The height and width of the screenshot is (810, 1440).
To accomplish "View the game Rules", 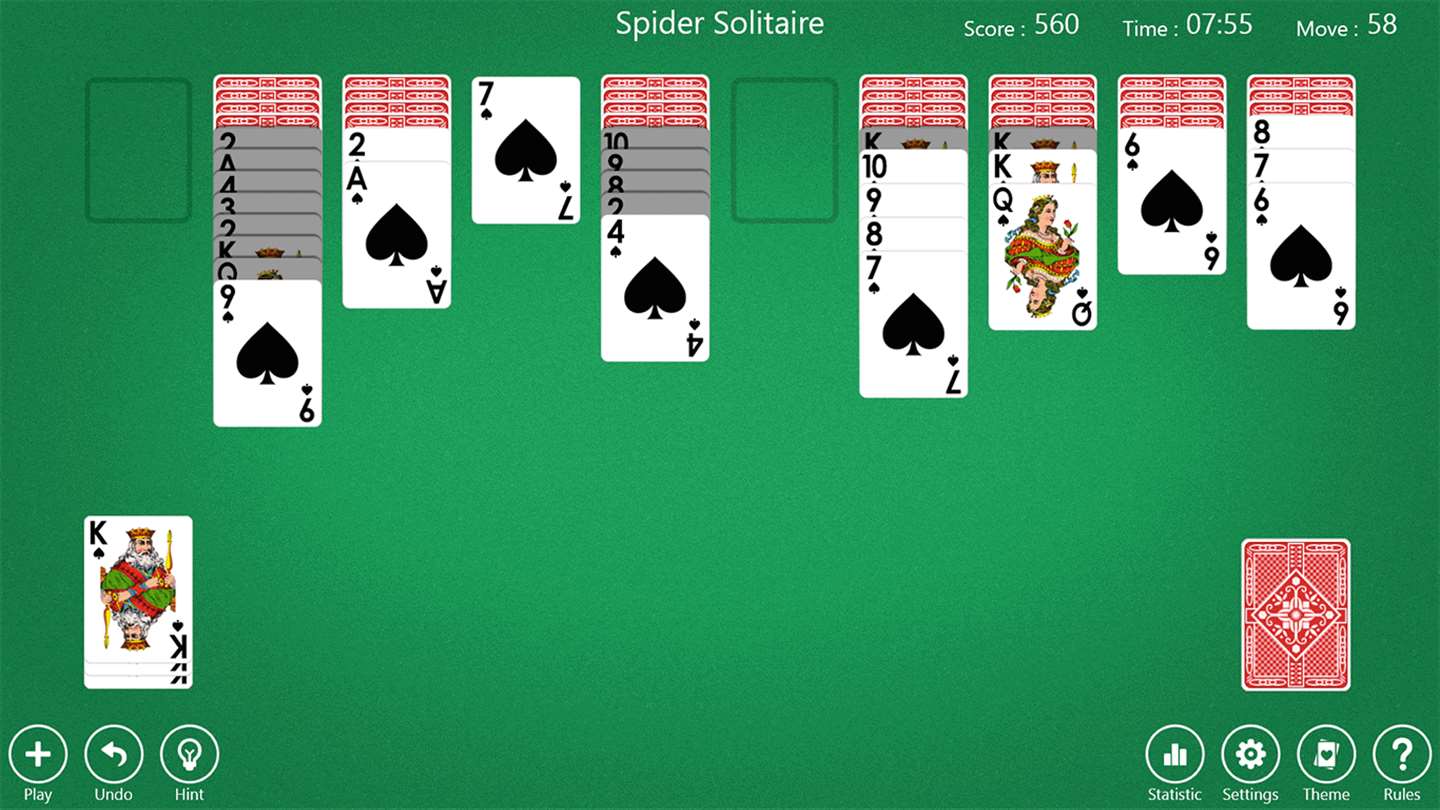I will click(x=1402, y=755).
